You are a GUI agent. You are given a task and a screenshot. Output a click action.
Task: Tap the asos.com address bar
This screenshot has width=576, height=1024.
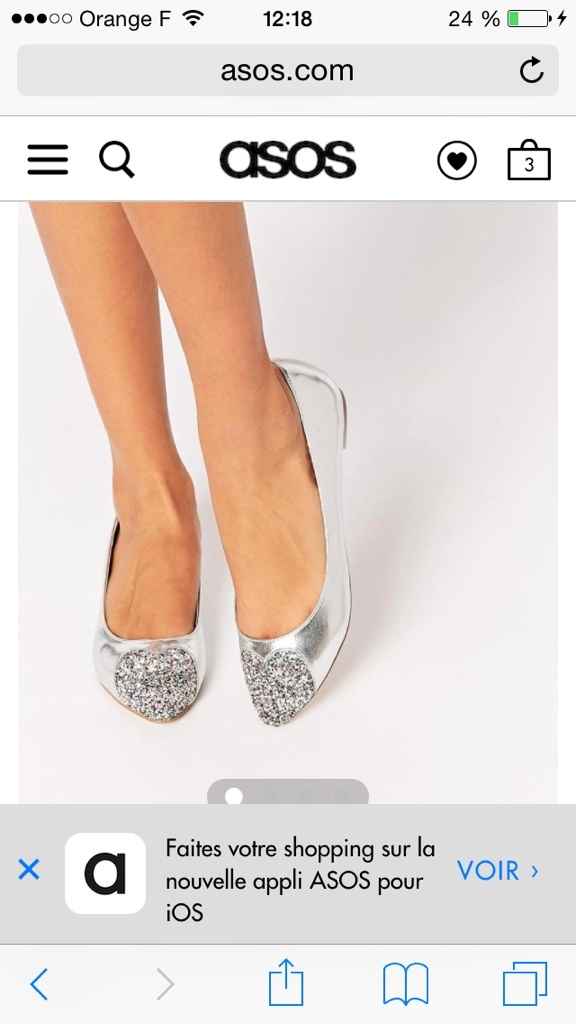(288, 71)
